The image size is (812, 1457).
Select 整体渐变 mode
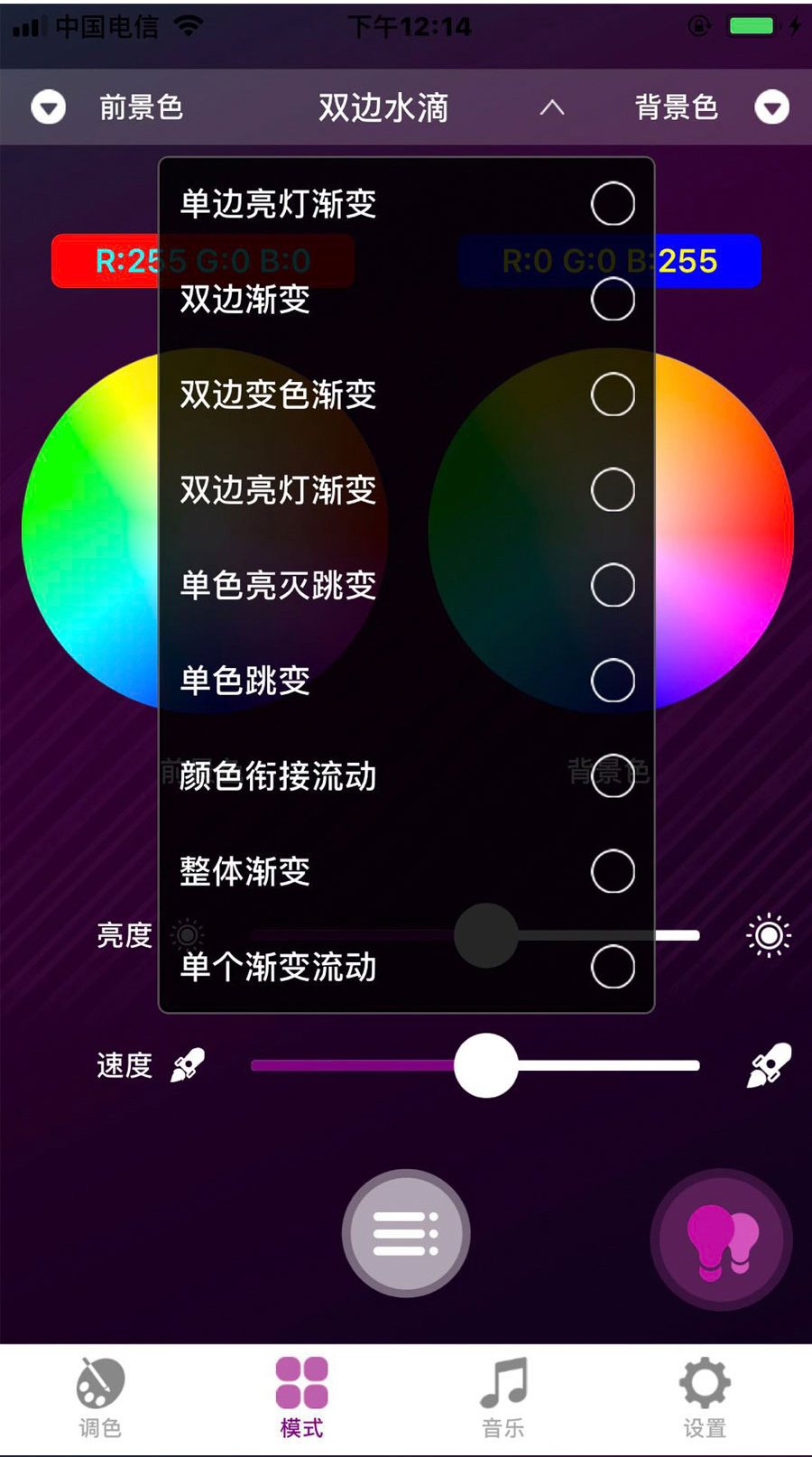pos(406,871)
